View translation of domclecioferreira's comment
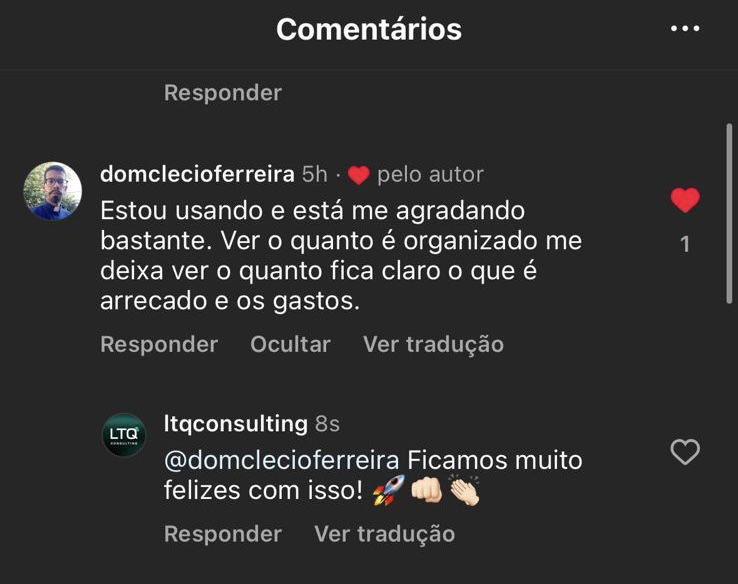 (x=433, y=344)
